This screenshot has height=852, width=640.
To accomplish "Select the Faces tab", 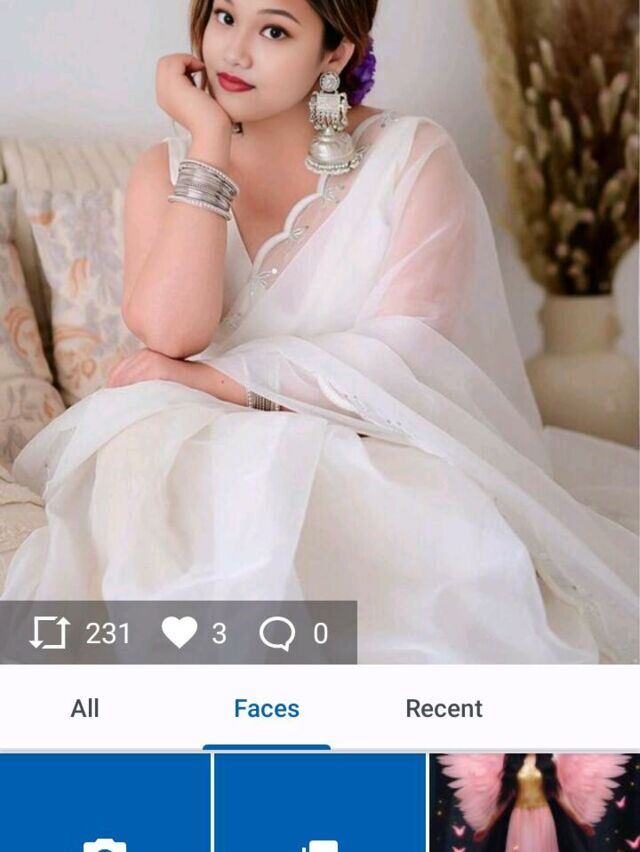I will point(266,709).
